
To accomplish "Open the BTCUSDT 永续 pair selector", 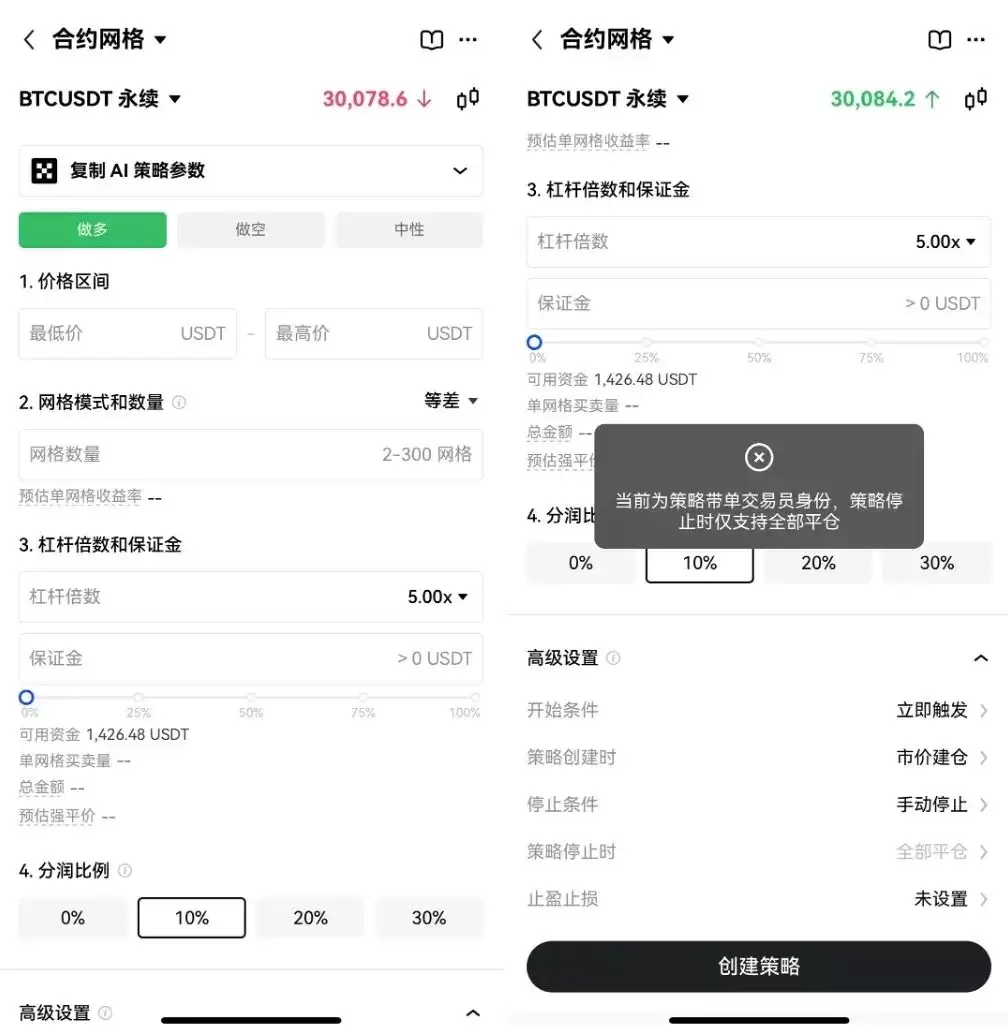I will coord(100,99).
